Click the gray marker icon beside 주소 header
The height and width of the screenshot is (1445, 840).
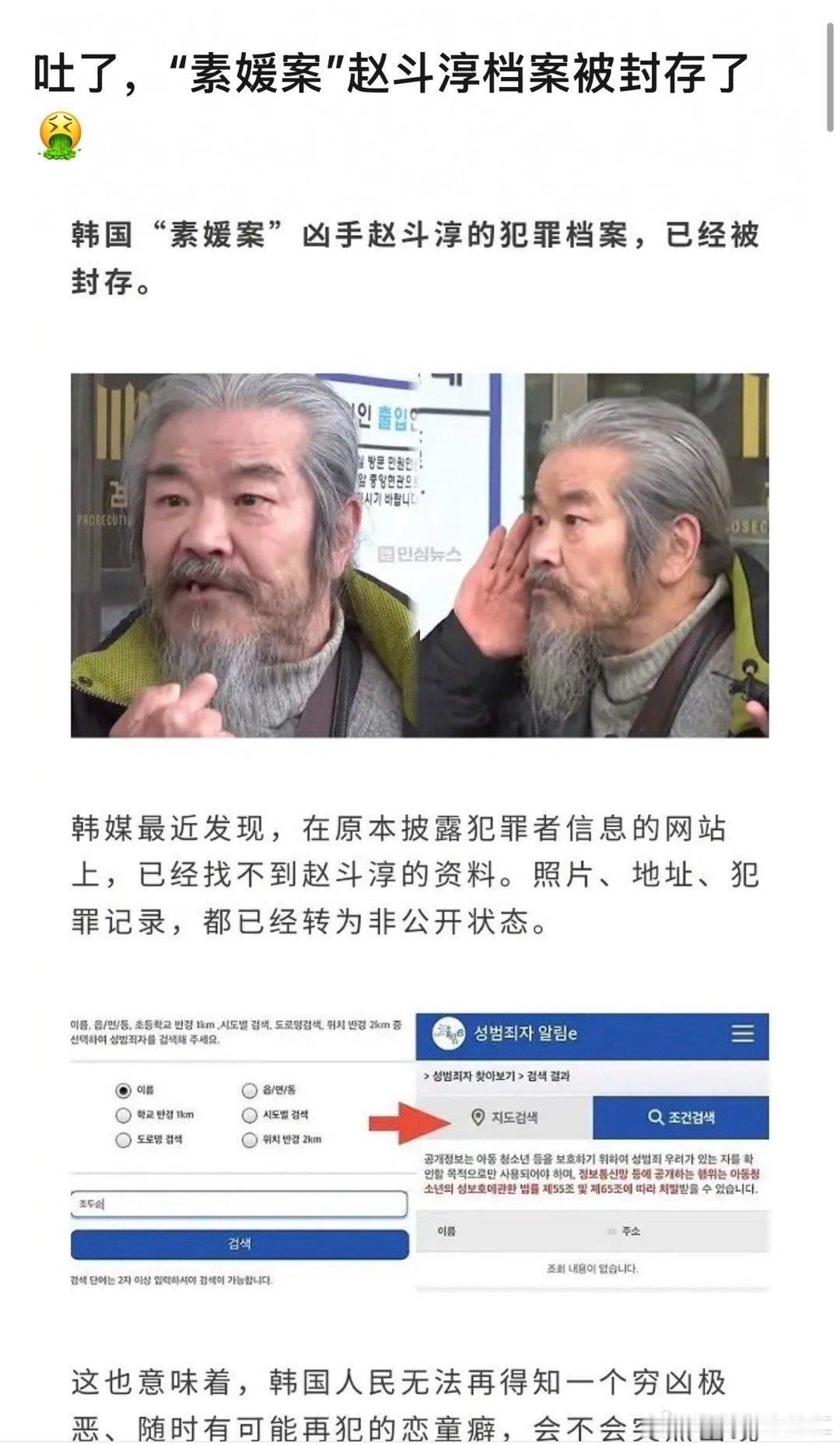pos(611,1230)
